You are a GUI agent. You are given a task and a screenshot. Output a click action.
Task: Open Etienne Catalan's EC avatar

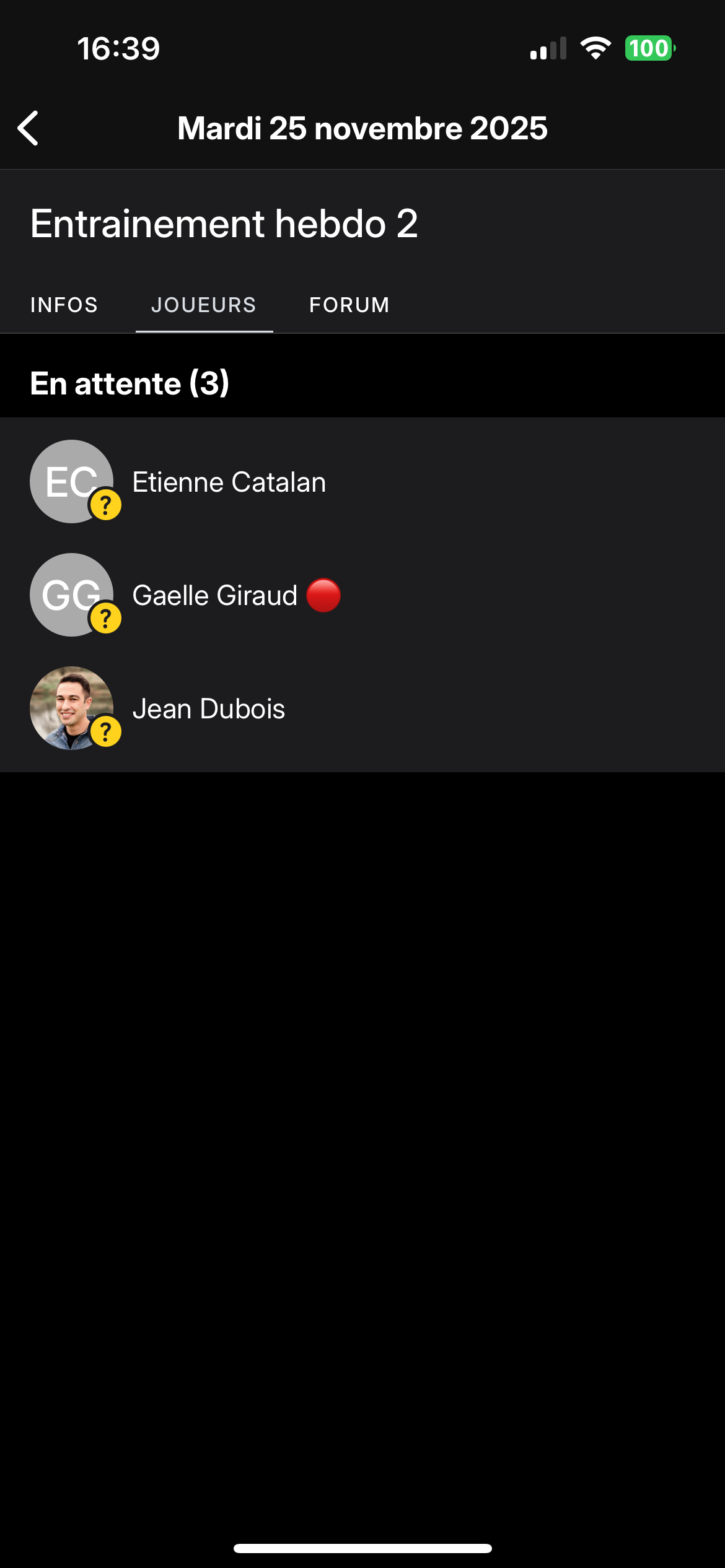(x=71, y=482)
